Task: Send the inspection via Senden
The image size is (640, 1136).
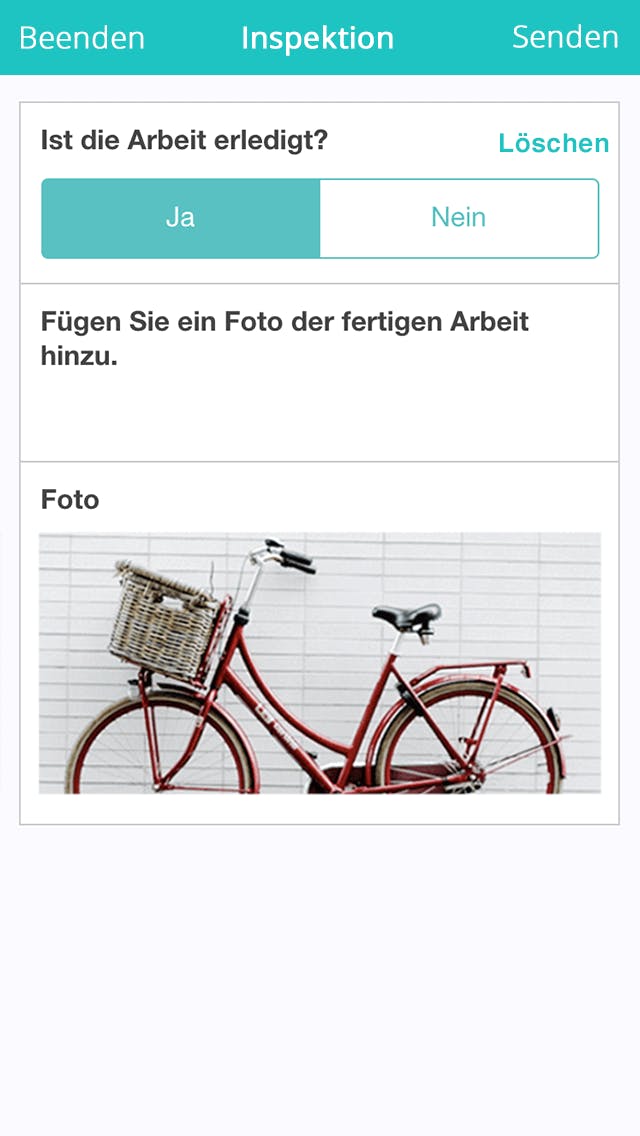Action: (565, 37)
